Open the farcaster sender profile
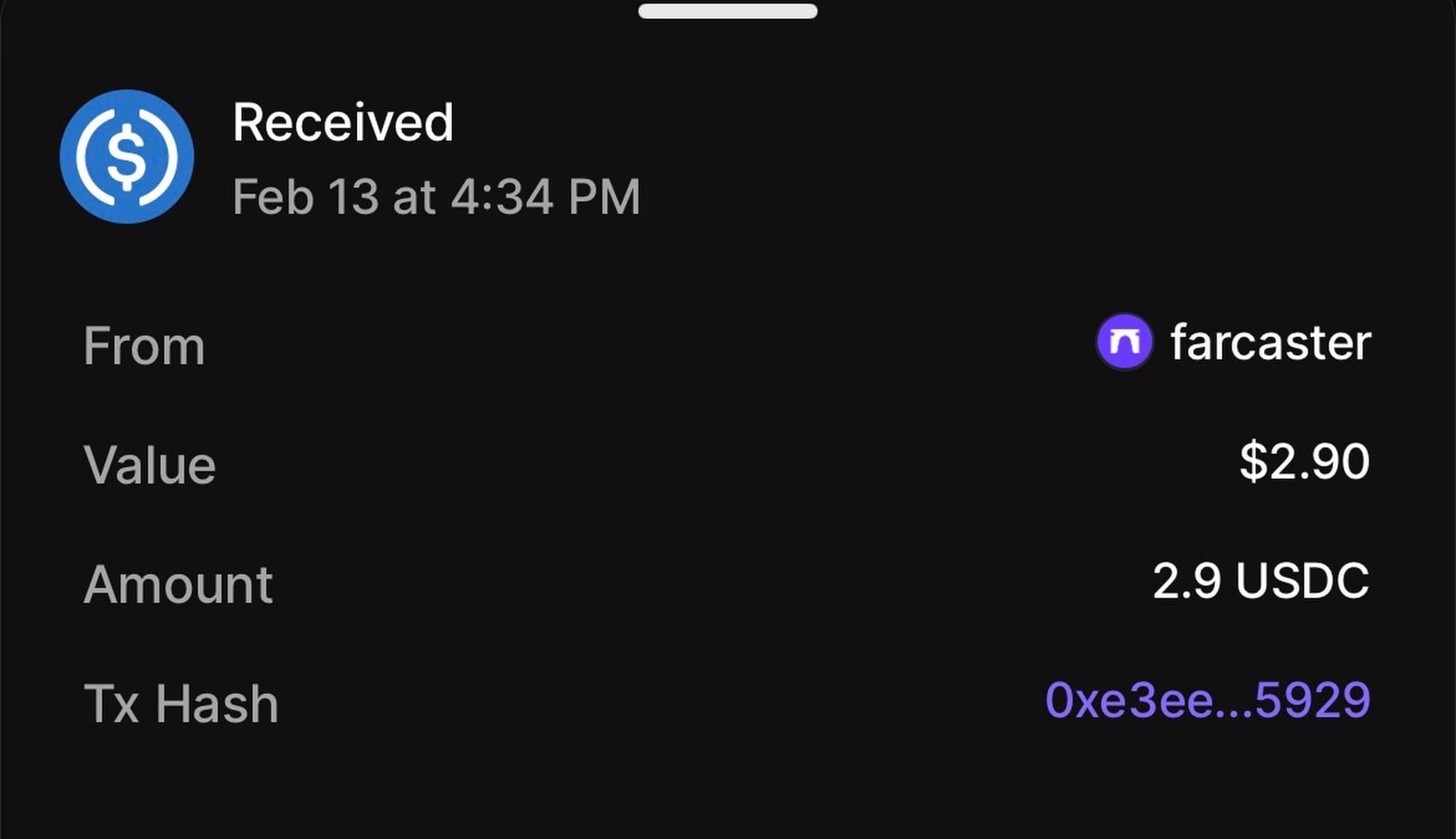 coord(1233,342)
